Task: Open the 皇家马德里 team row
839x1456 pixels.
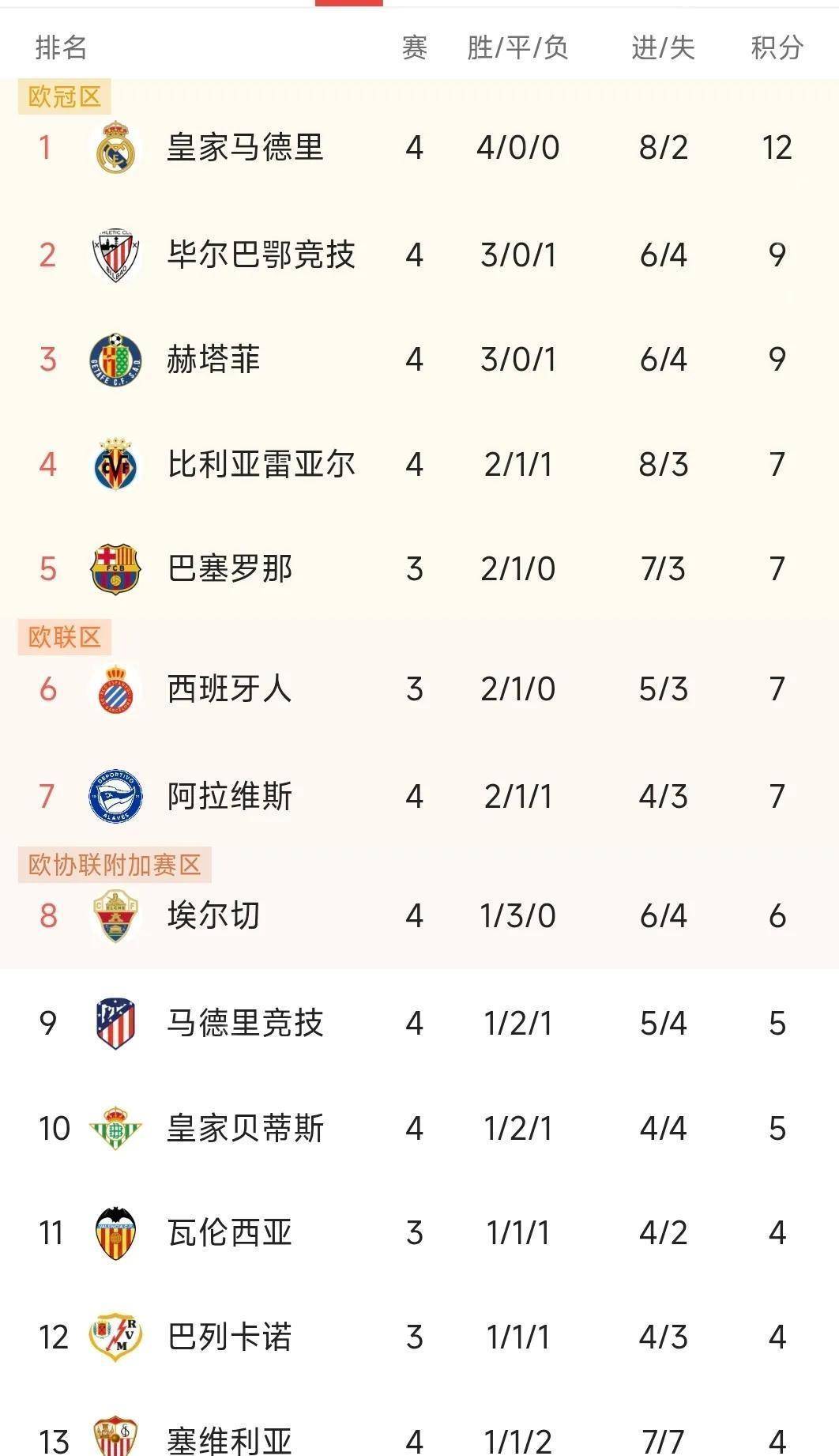Action: [419, 148]
